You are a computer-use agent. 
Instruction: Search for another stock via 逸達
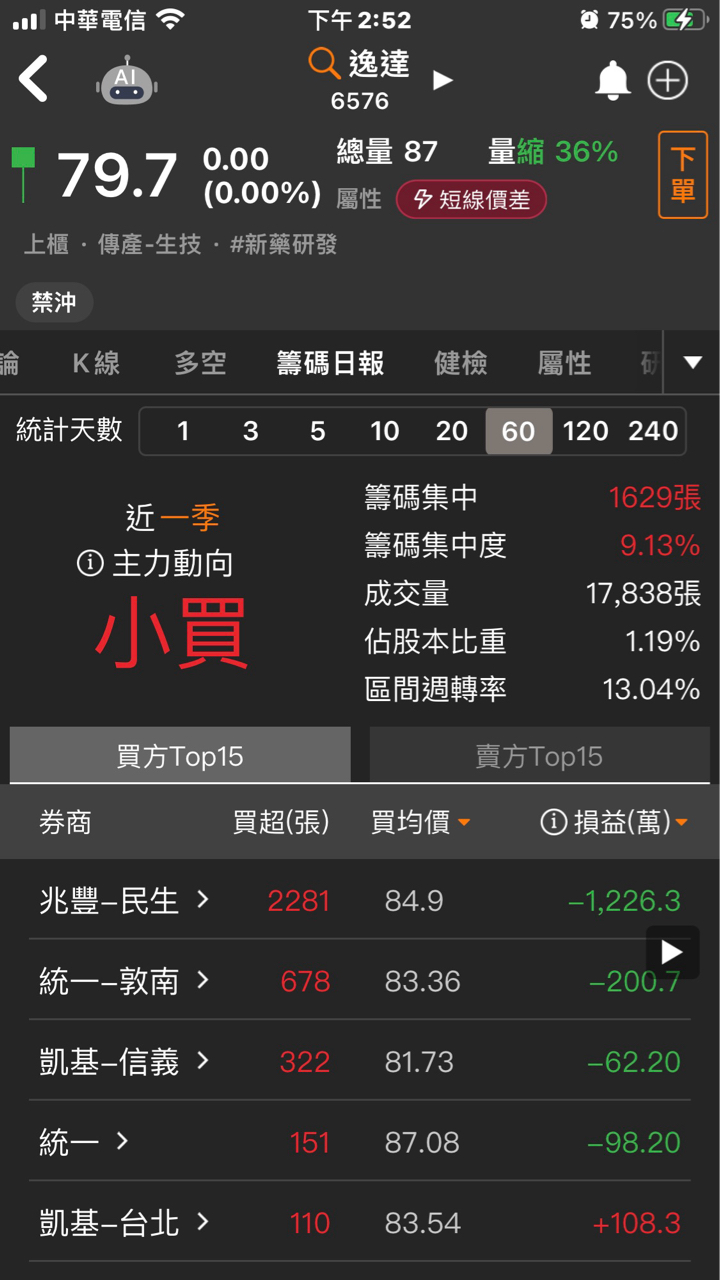360,65
